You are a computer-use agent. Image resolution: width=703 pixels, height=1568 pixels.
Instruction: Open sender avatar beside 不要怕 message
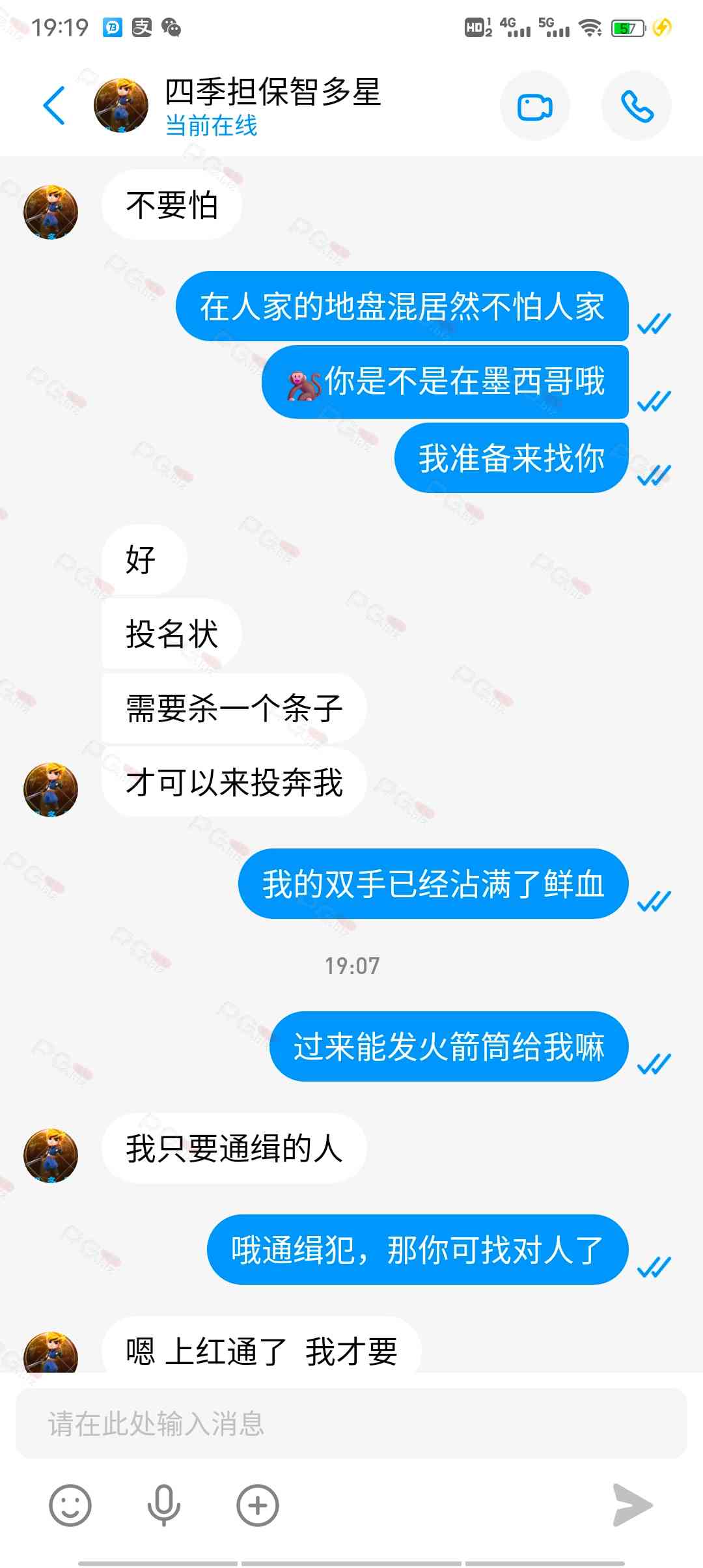[51, 212]
